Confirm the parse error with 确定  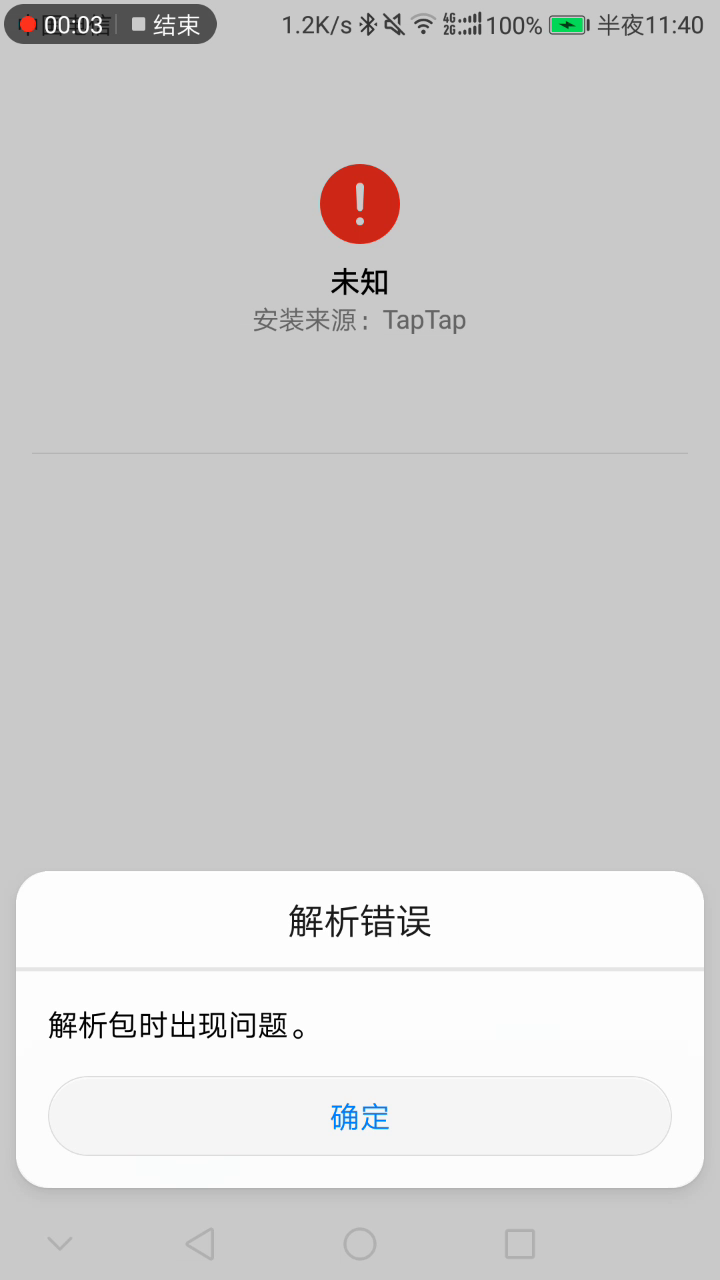(360, 1116)
